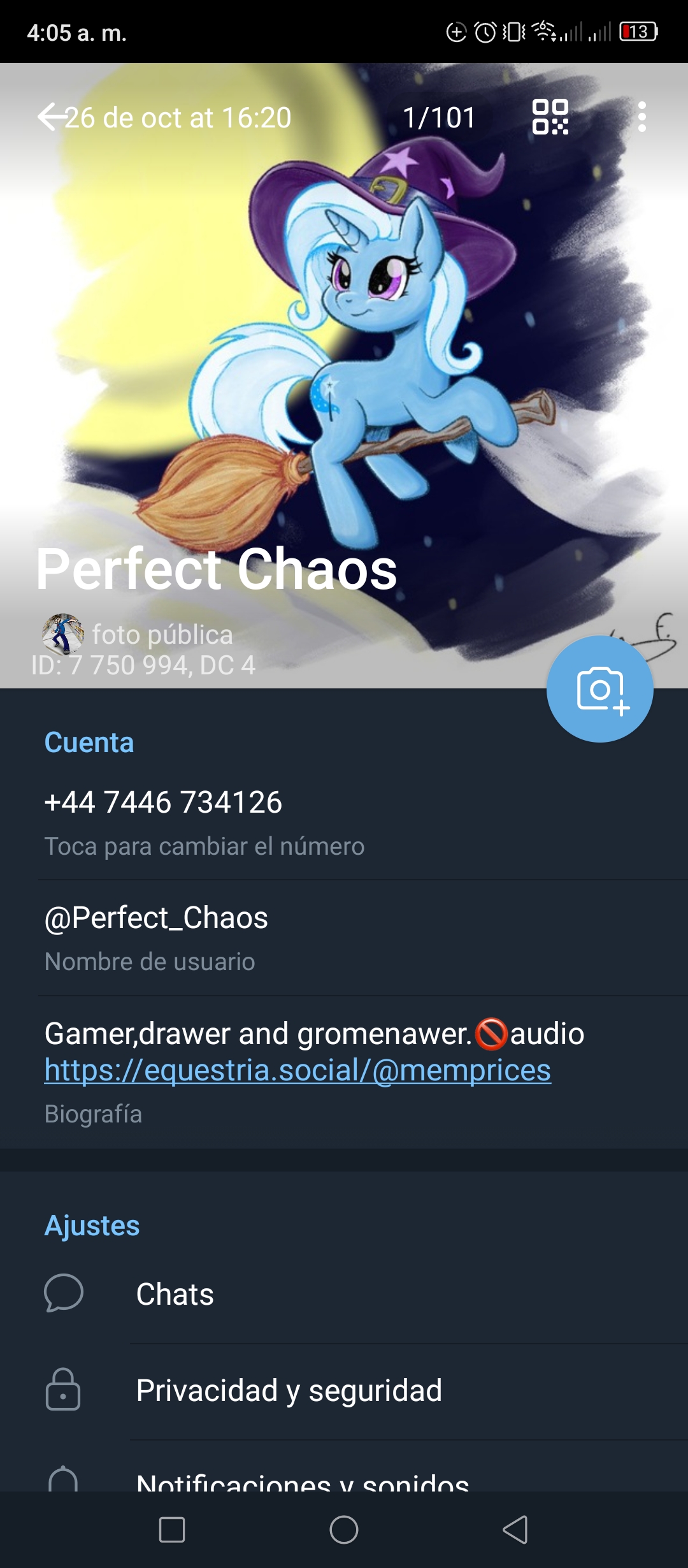Screen dimensions: 688x1568
Task: Add a new profile photo
Action: pyautogui.click(x=599, y=689)
